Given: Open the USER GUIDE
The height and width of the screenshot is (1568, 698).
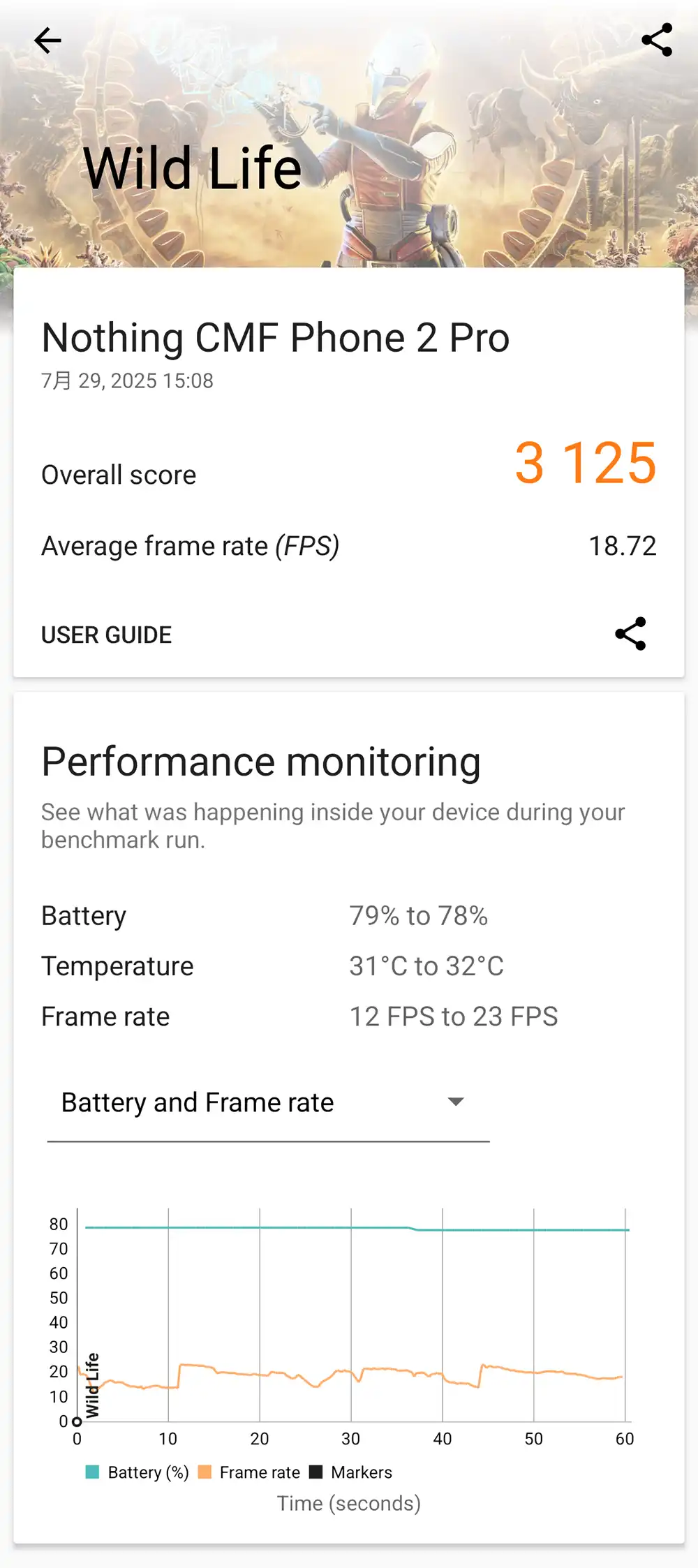Looking at the screenshot, I should [107, 635].
